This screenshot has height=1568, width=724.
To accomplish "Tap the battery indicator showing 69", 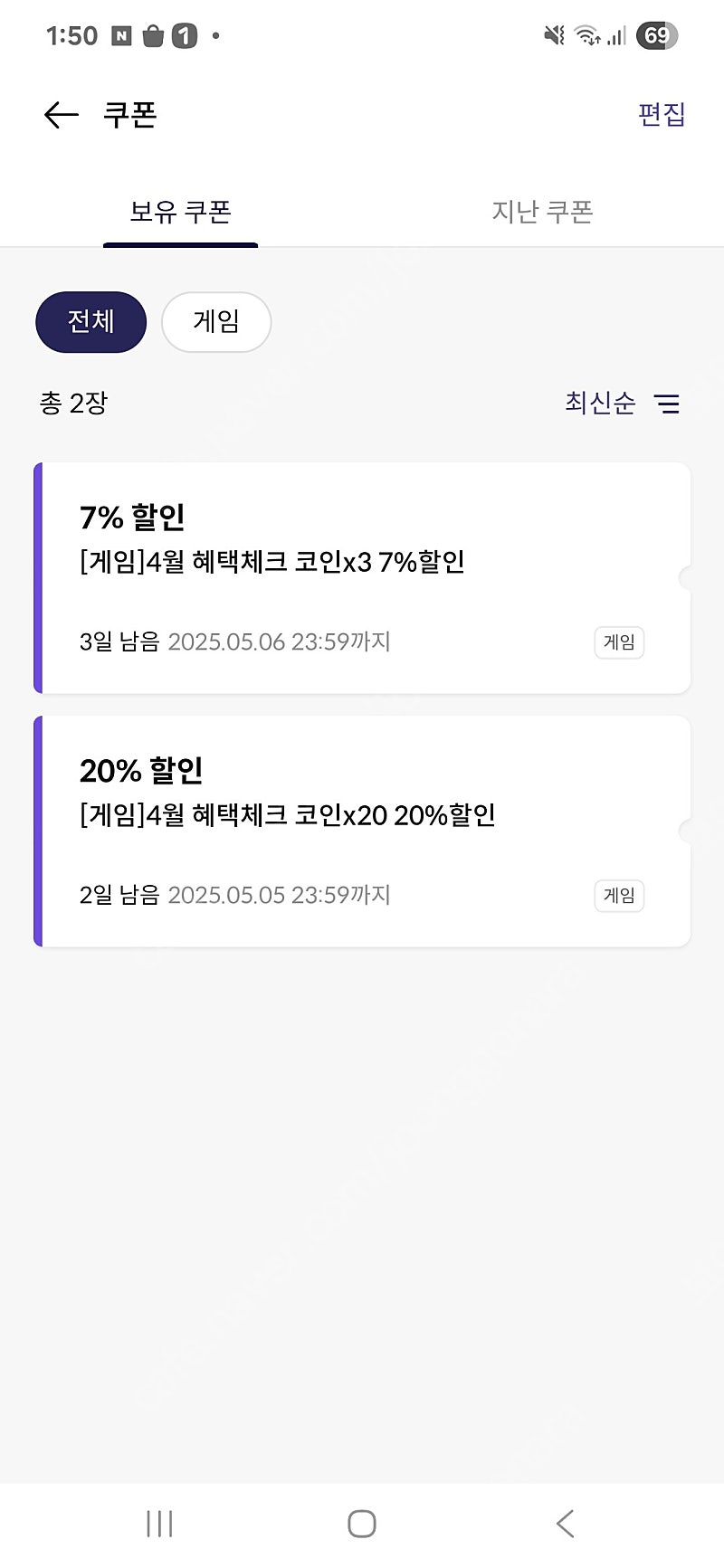I will tap(658, 34).
